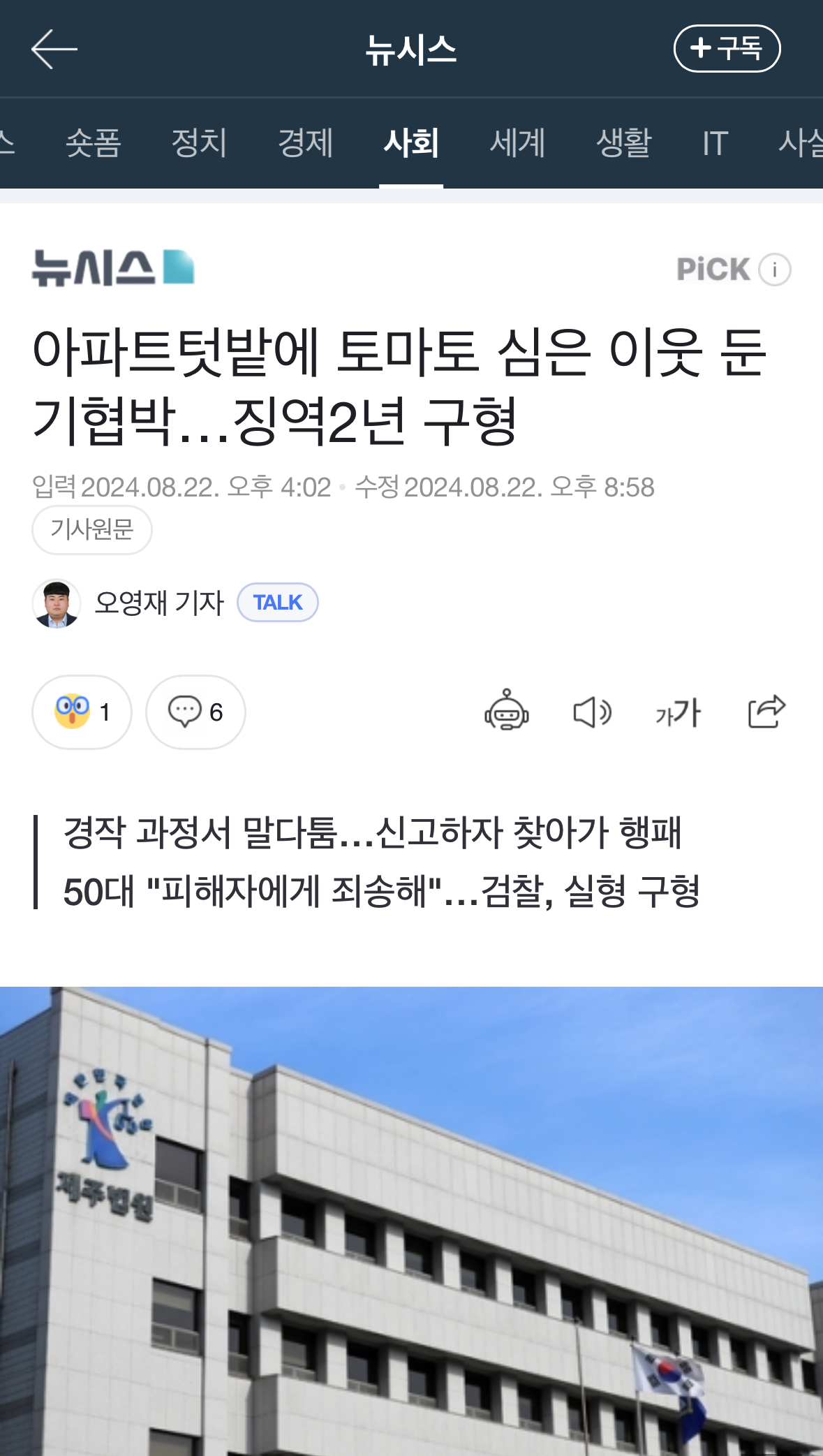React with the surprised emoji button
Screen dimensions: 823x1456
pyautogui.click(x=82, y=712)
